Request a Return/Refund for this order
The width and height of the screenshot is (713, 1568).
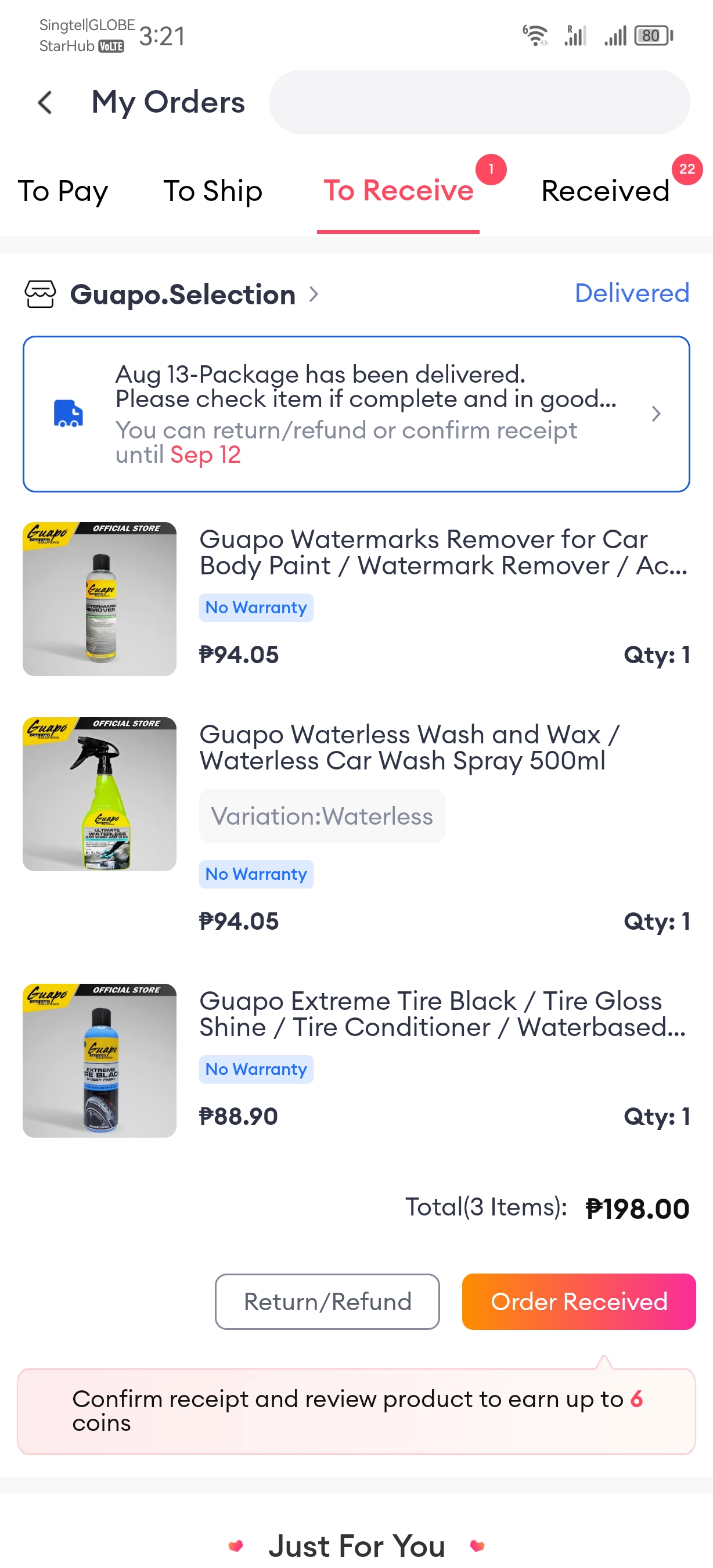pos(327,1301)
